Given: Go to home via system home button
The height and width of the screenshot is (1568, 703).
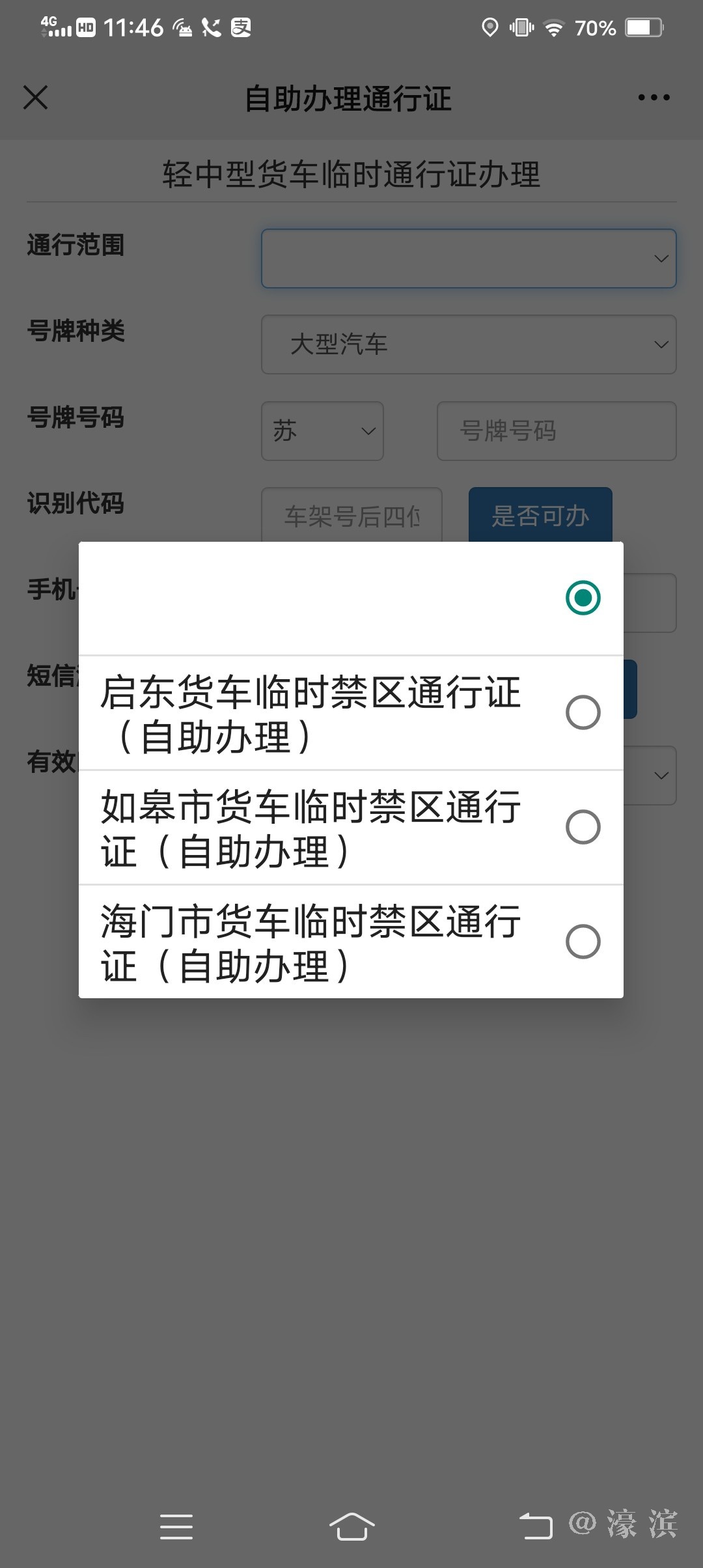Looking at the screenshot, I should pos(351,1526).
